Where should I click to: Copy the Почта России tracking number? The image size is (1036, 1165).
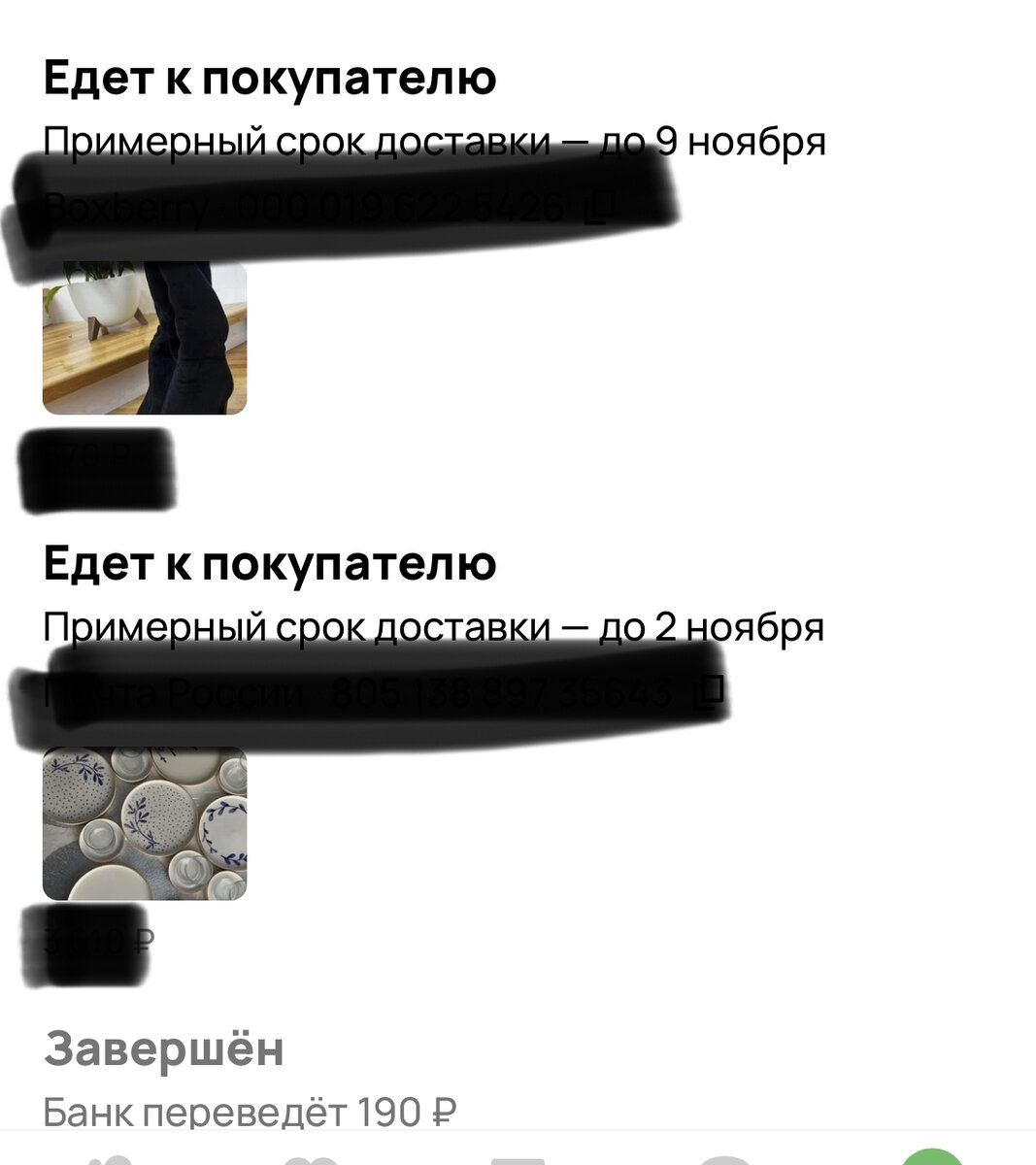(x=710, y=692)
